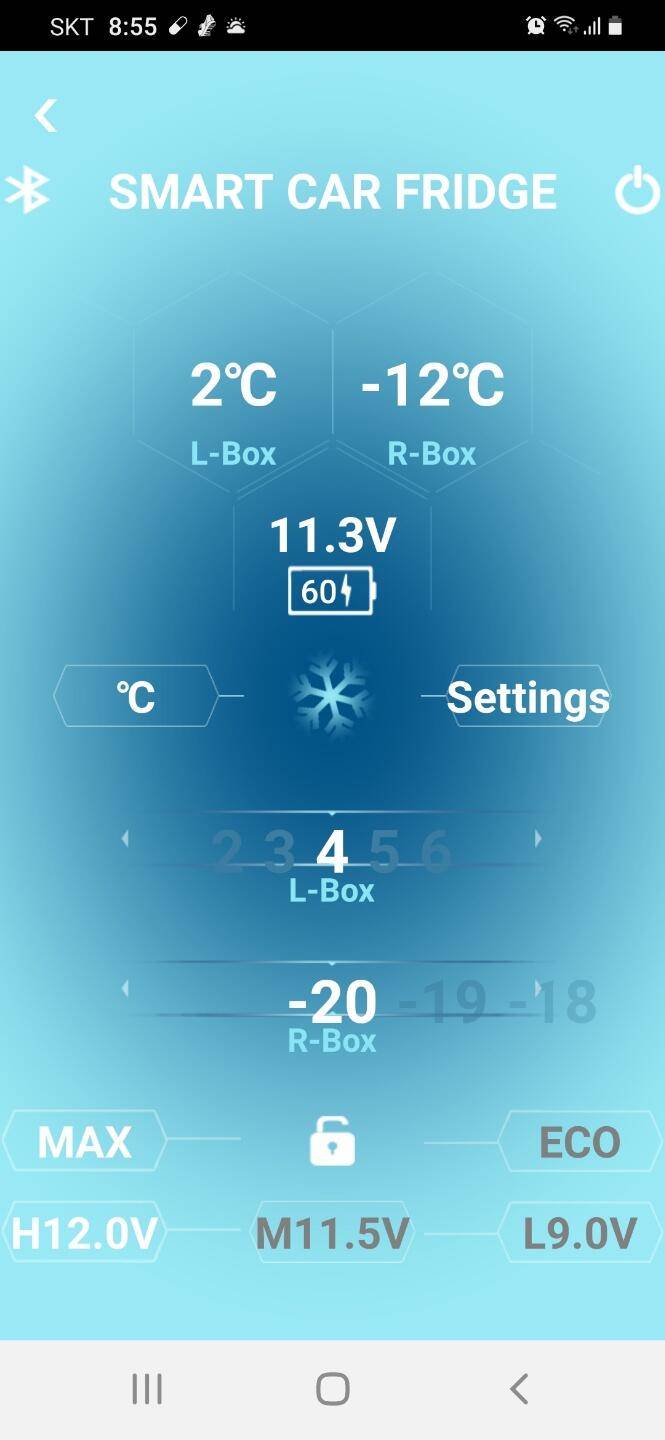This screenshot has width=665, height=1440.
Task: Select L9.0V battery protection level
Action: click(x=580, y=1233)
